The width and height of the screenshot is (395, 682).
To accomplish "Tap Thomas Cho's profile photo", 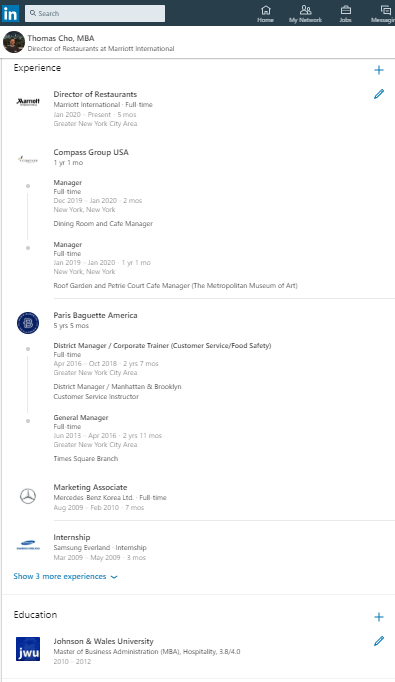I will tap(14, 42).
